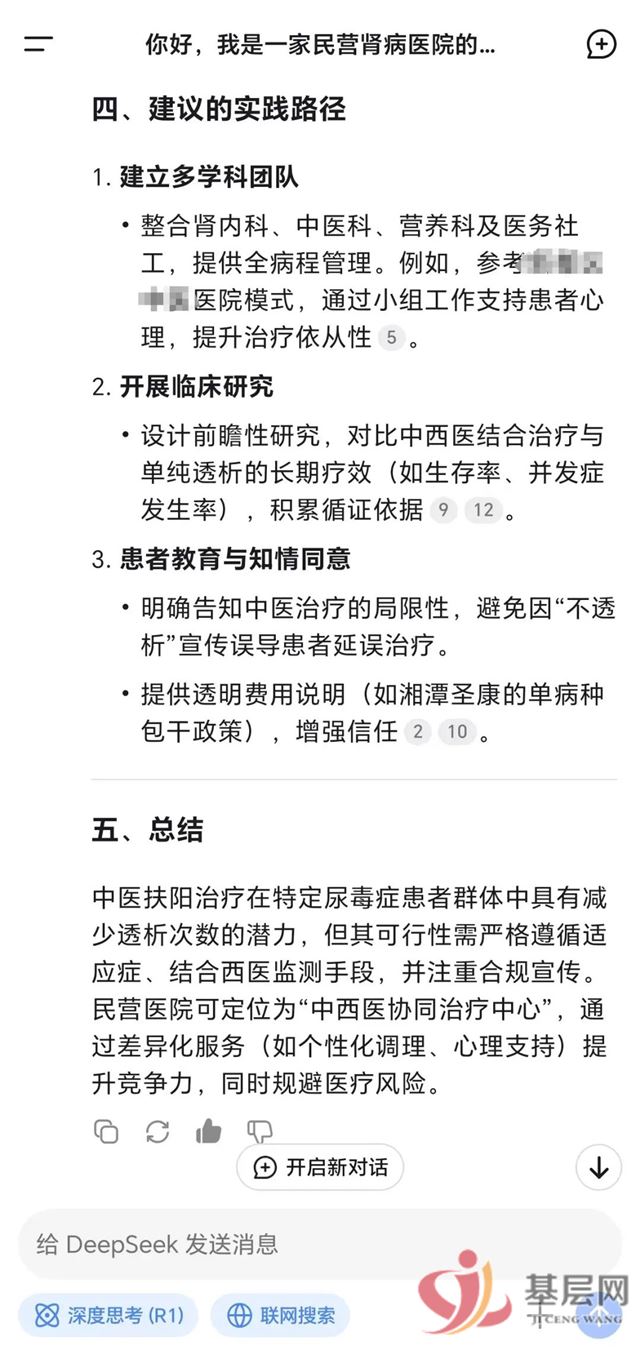Toggle 联网搜索 web search
The image size is (640, 1359).
(280, 1315)
